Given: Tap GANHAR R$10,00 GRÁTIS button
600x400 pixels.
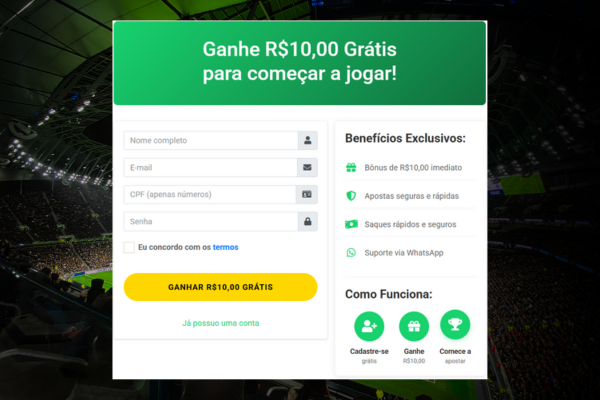Looking at the screenshot, I should [220, 287].
